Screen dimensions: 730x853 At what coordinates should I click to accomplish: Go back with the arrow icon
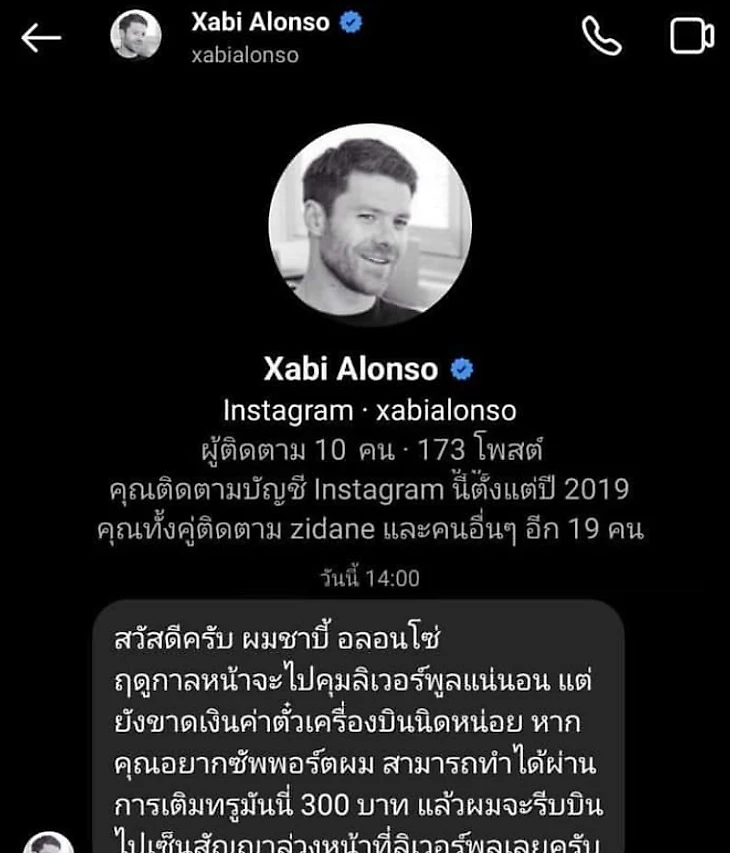(41, 37)
